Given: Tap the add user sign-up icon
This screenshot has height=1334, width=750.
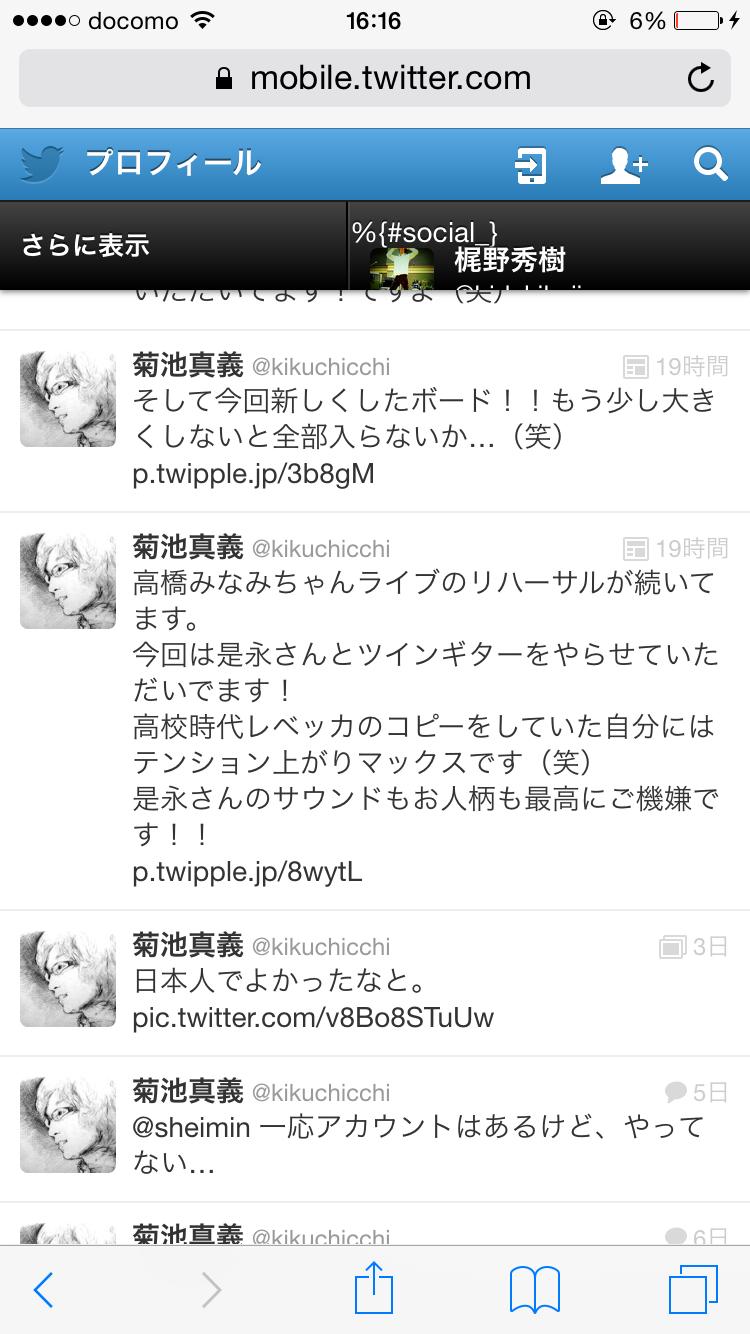Looking at the screenshot, I should click(x=624, y=165).
